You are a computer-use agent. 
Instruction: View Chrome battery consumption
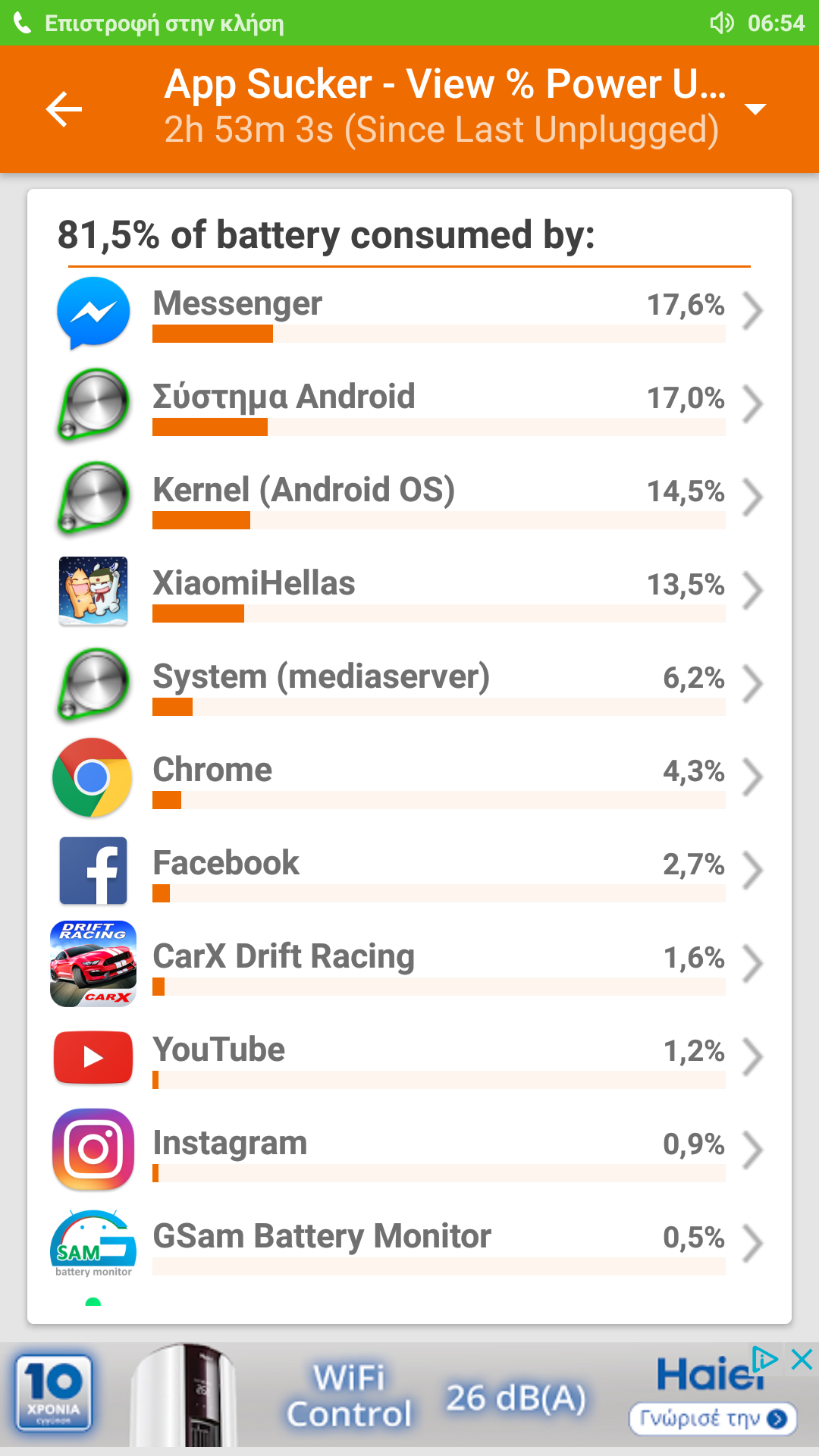click(x=409, y=777)
